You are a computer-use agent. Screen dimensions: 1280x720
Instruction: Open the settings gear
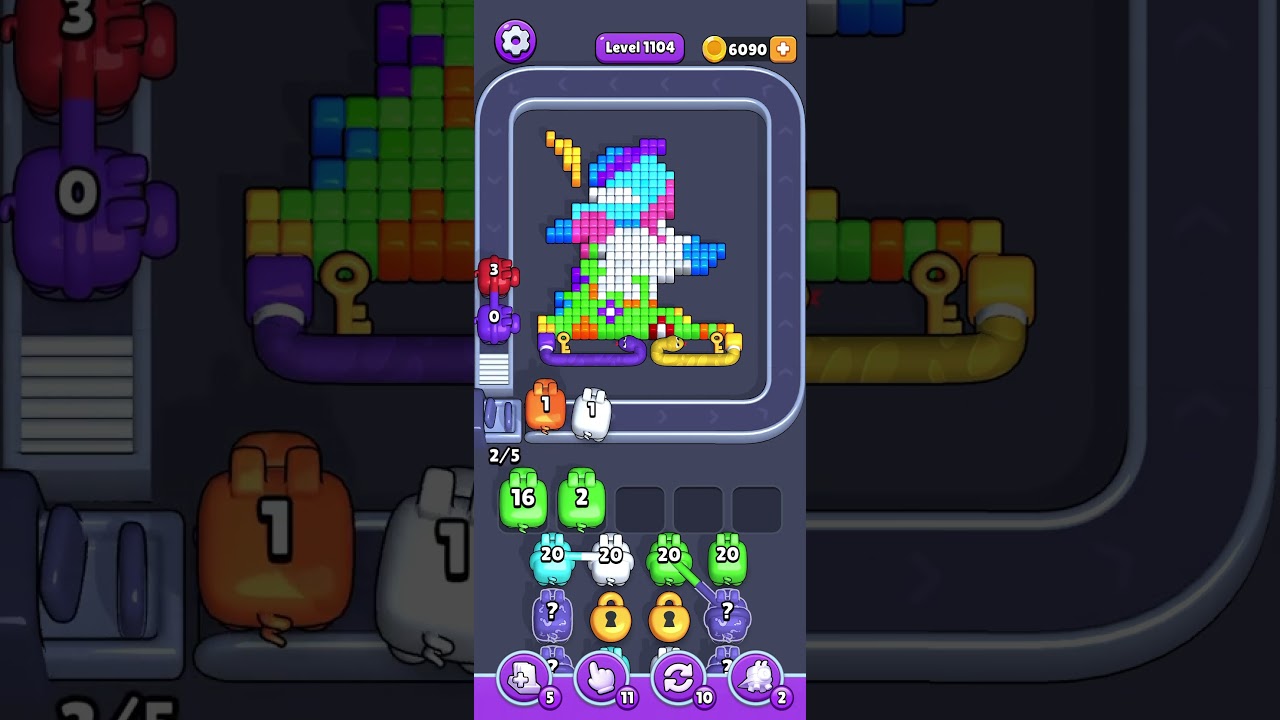[x=515, y=41]
